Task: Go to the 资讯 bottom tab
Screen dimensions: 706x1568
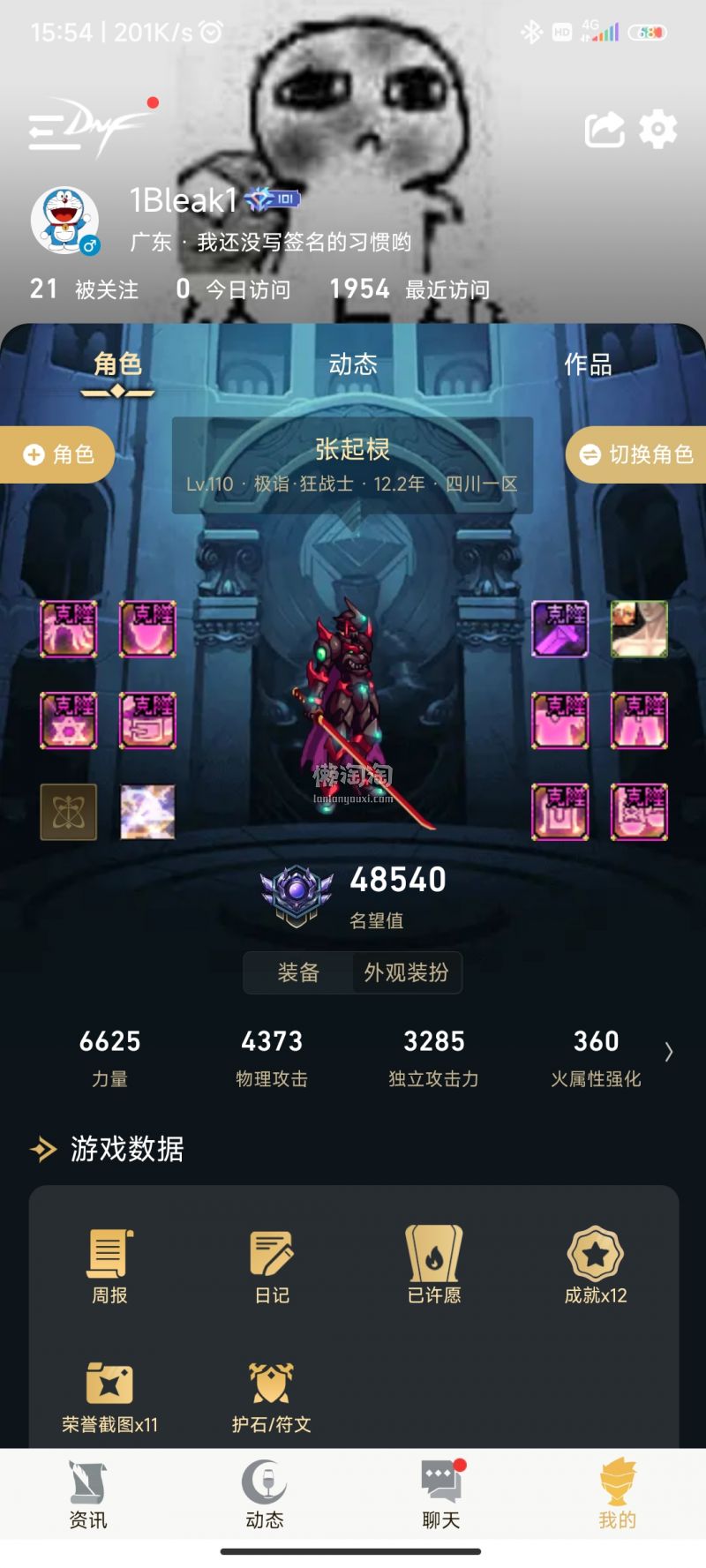Action: point(88,1496)
